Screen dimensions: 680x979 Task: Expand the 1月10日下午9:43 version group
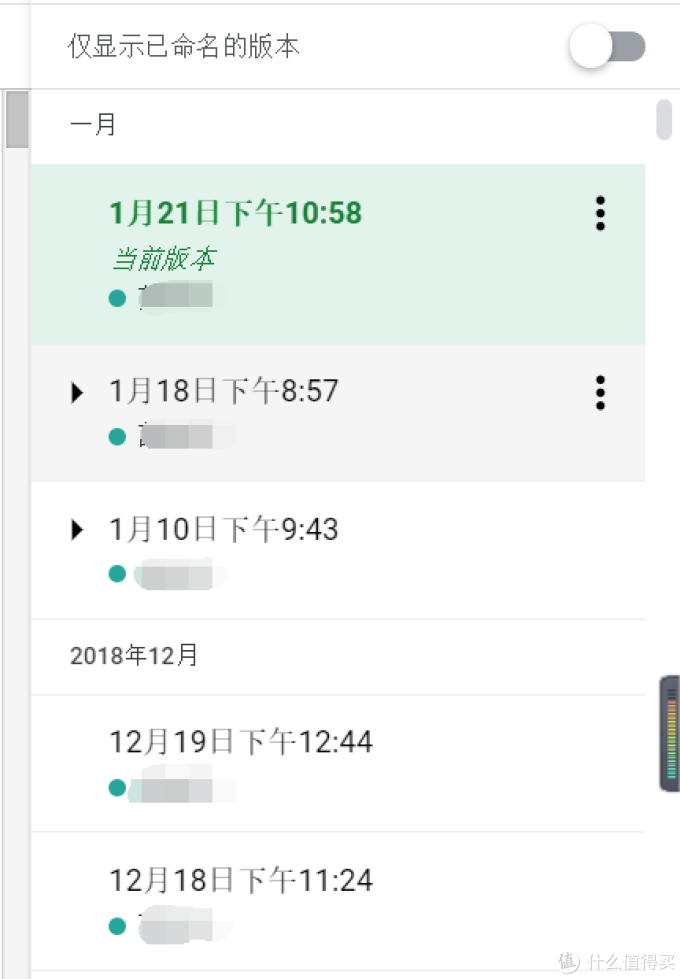pos(78,530)
